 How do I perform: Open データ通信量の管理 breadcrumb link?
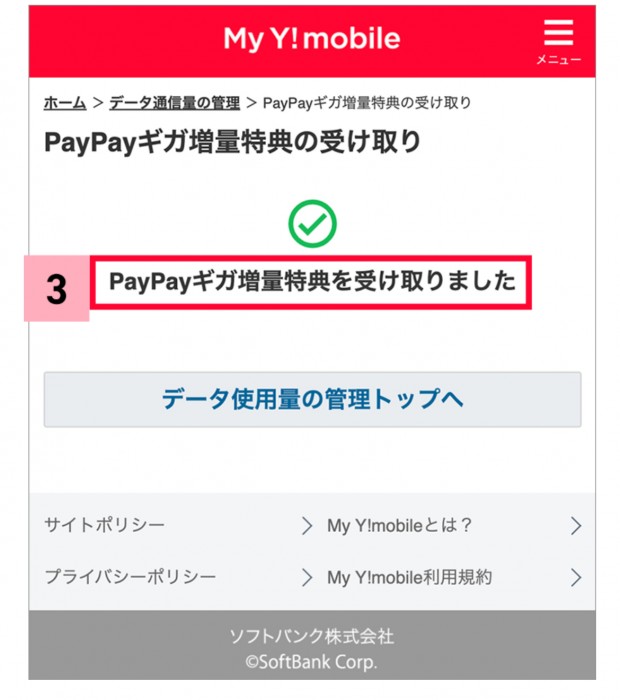174,103
